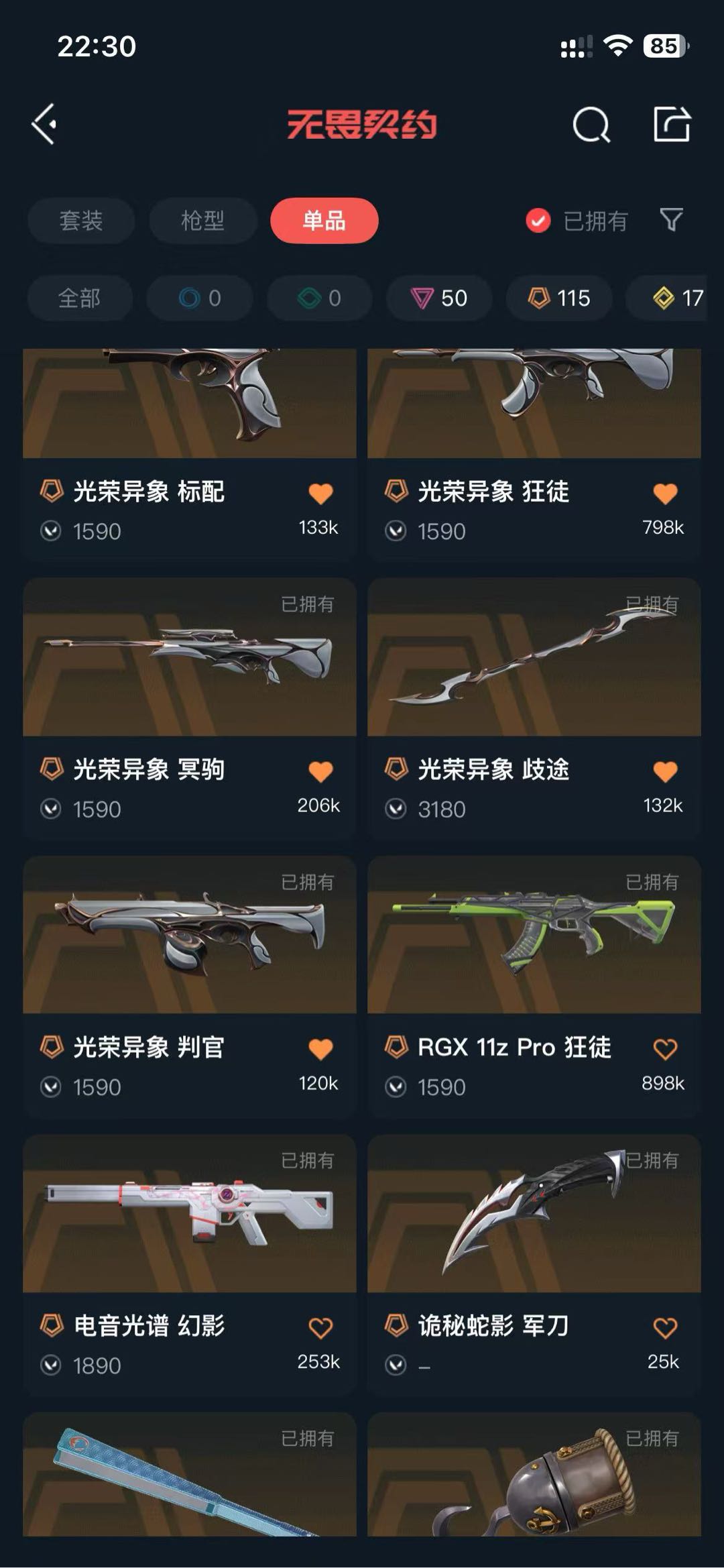Go back using the top-left arrow
This screenshot has height=1568, width=724.
point(44,124)
